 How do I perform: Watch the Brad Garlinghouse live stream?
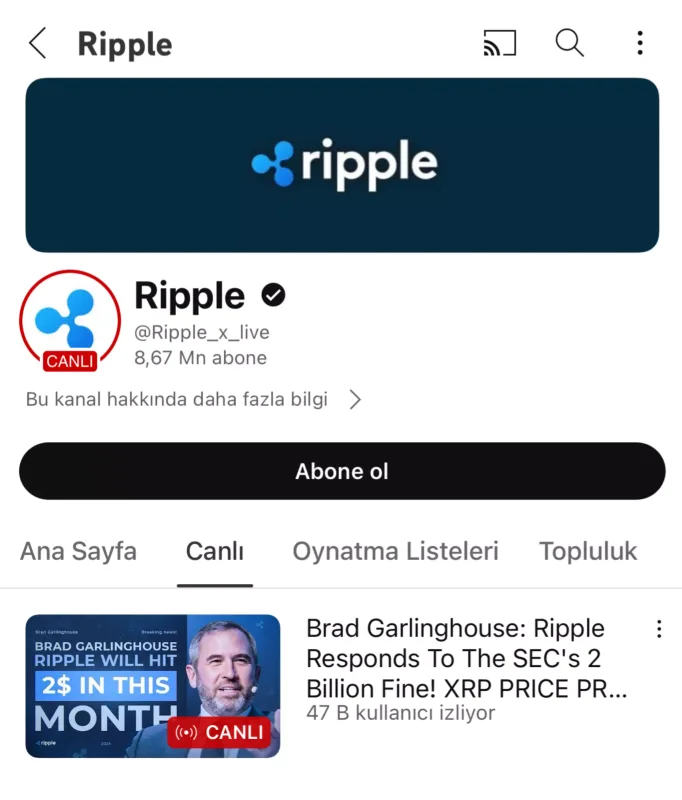click(153, 686)
